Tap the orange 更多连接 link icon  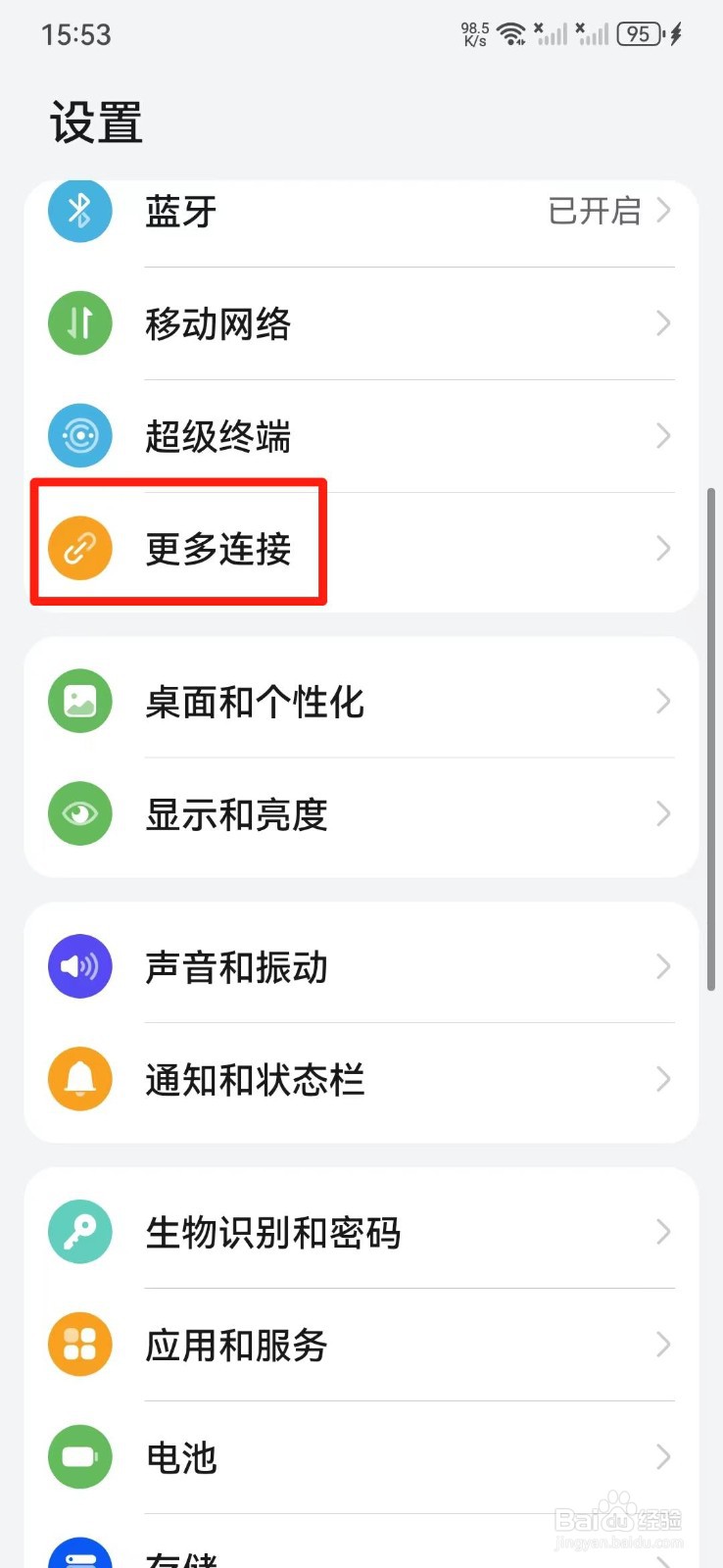pos(79,549)
